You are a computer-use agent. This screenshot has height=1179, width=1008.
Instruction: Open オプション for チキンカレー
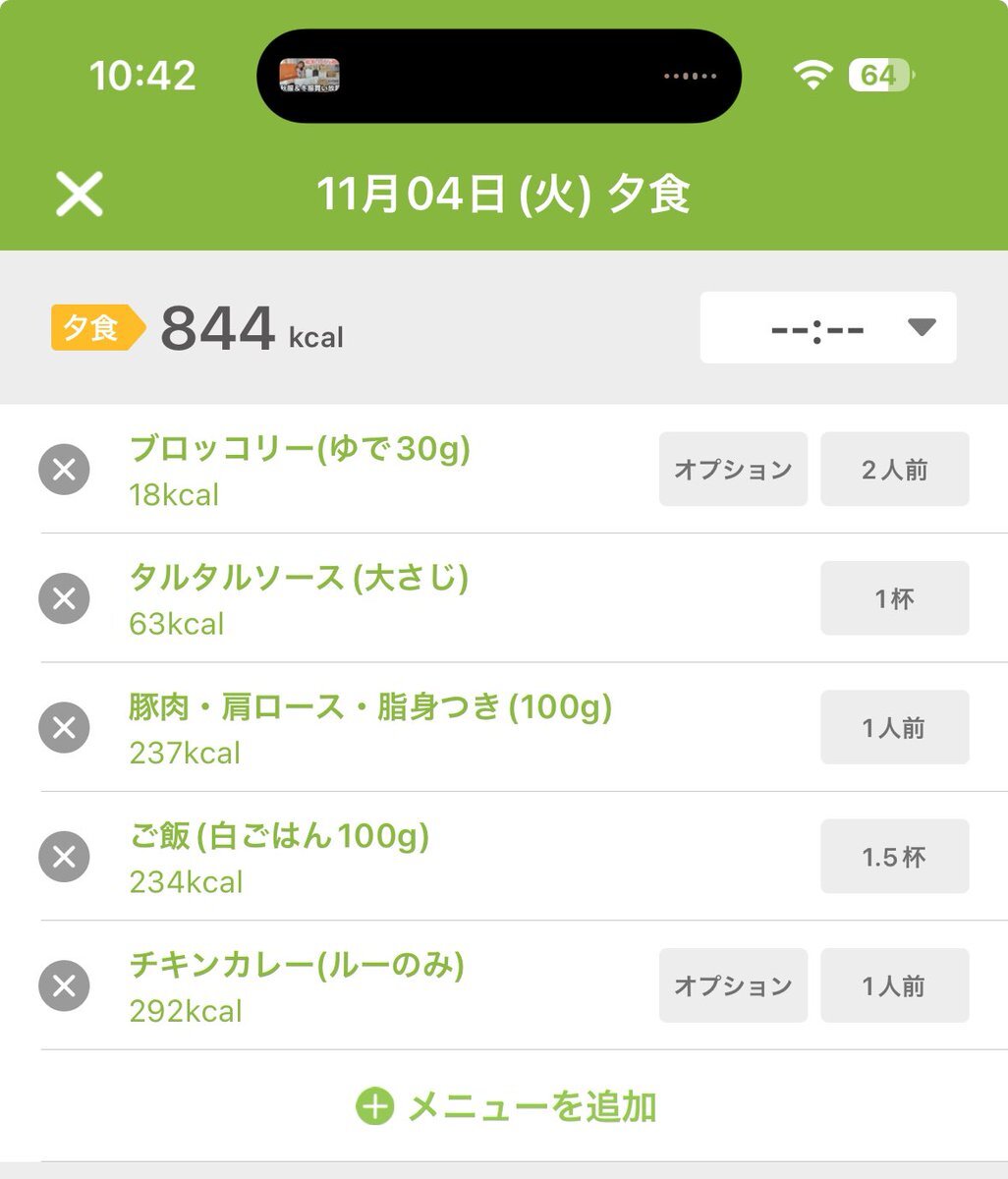coord(733,985)
